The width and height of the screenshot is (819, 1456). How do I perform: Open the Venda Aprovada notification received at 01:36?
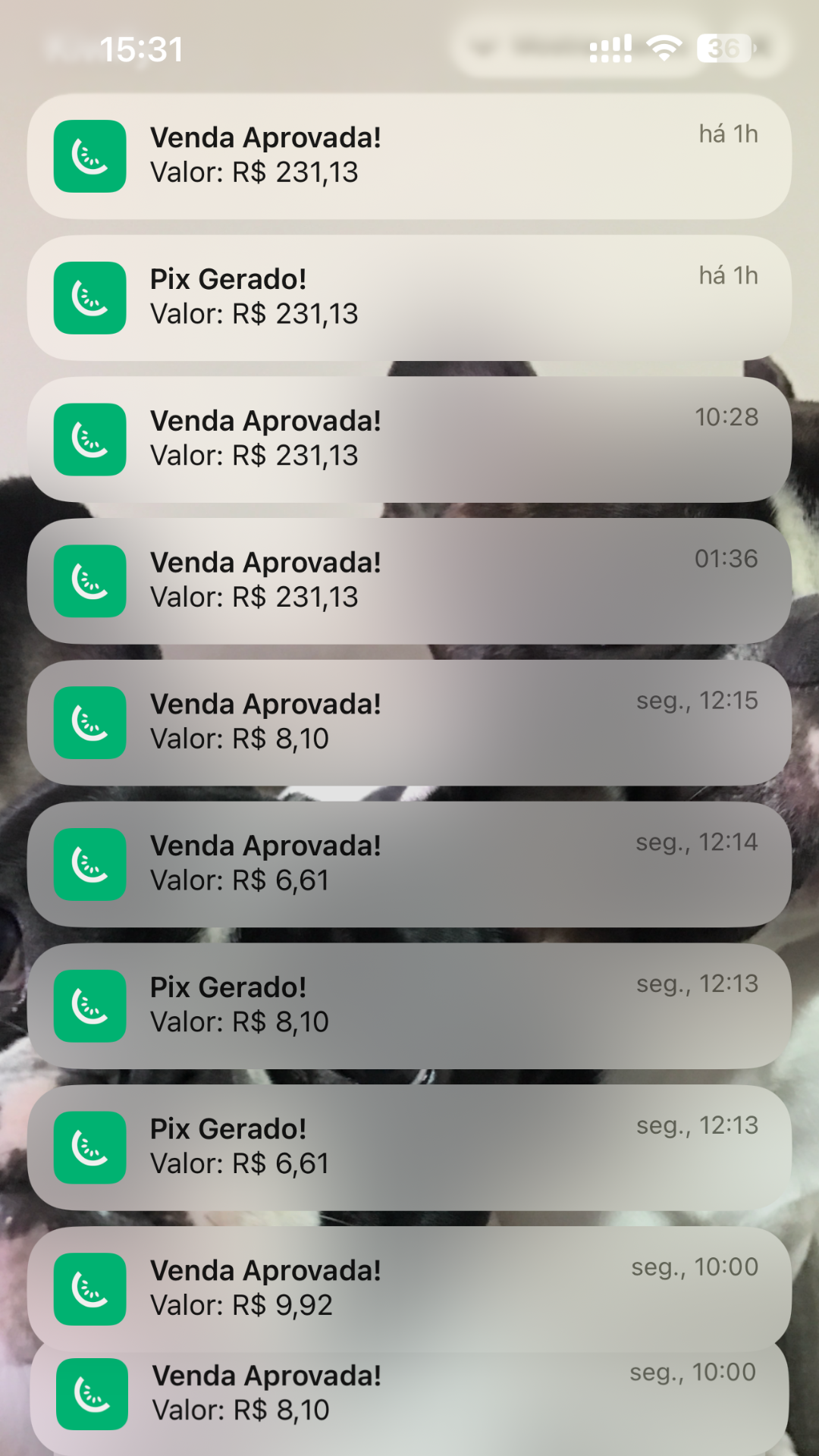pos(409,581)
